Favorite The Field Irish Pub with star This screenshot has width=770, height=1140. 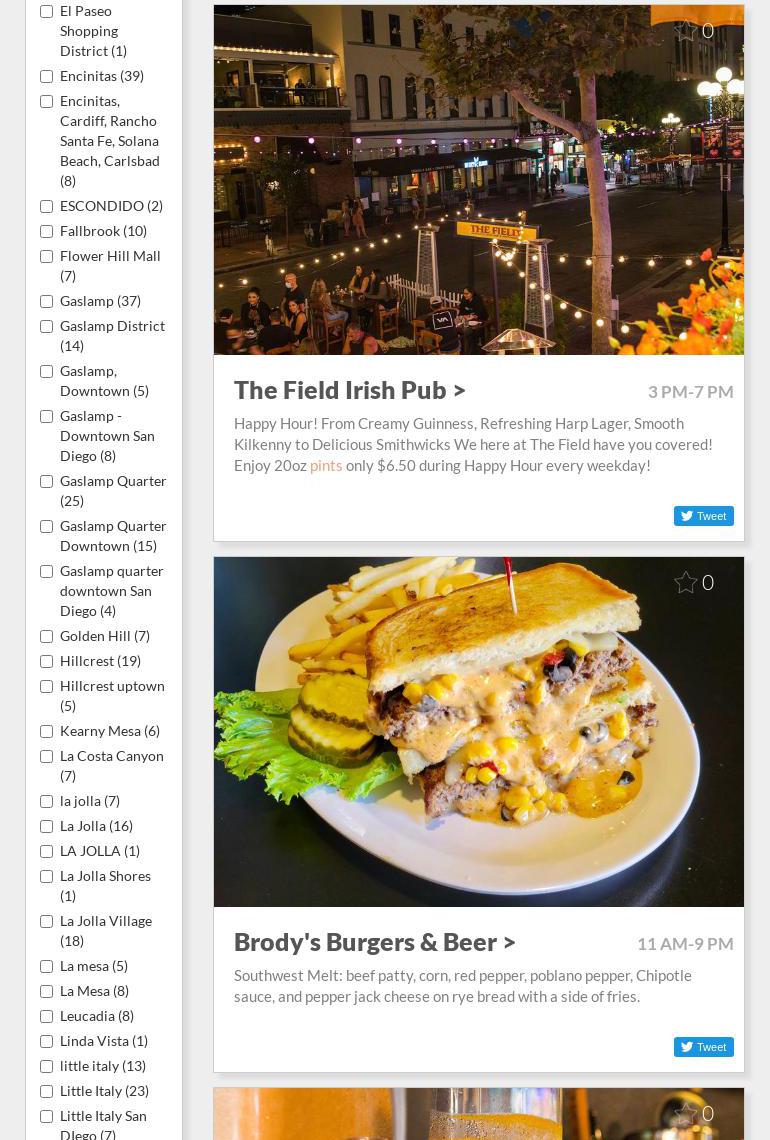click(x=686, y=30)
